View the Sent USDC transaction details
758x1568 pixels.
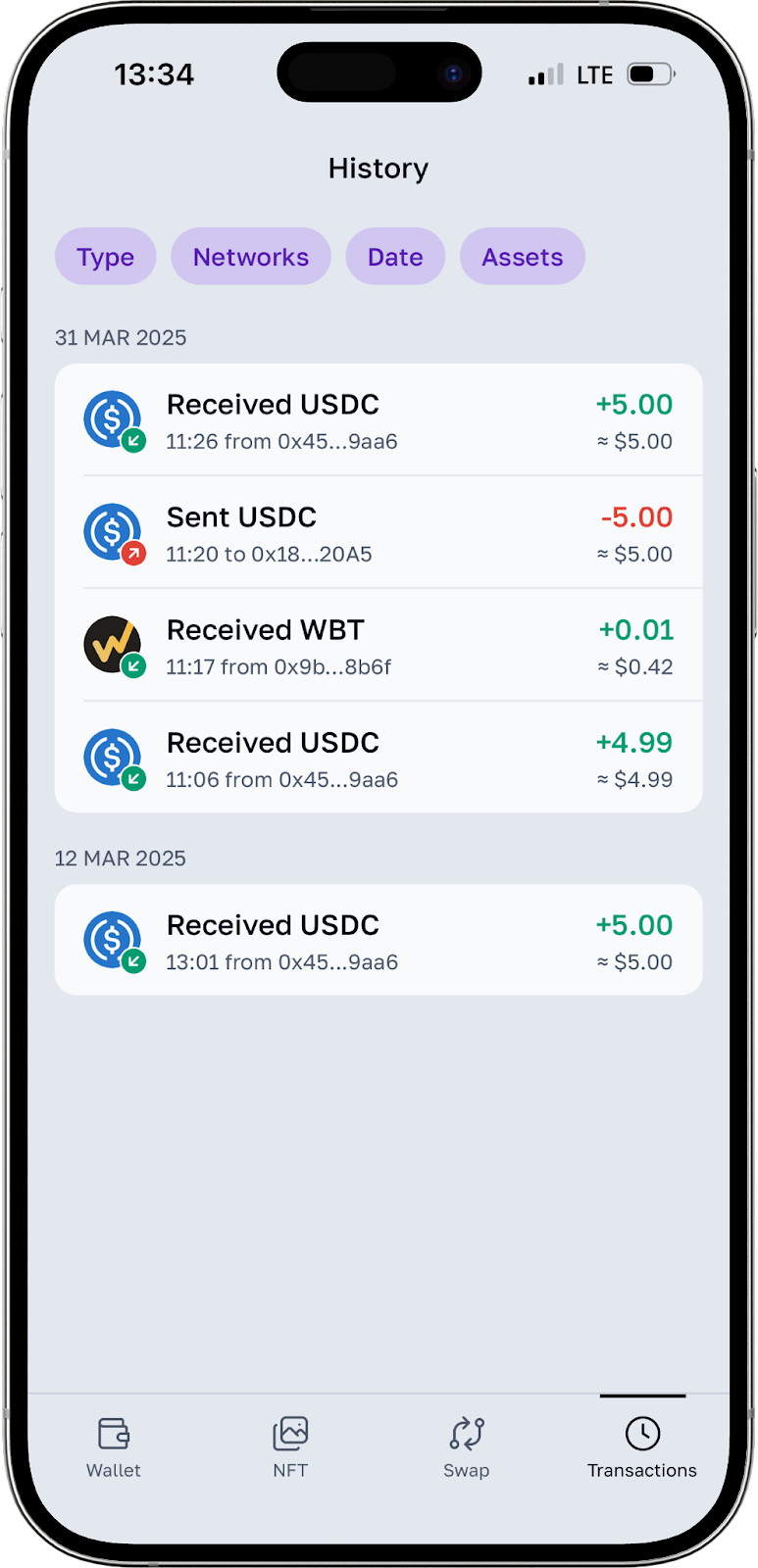point(379,534)
